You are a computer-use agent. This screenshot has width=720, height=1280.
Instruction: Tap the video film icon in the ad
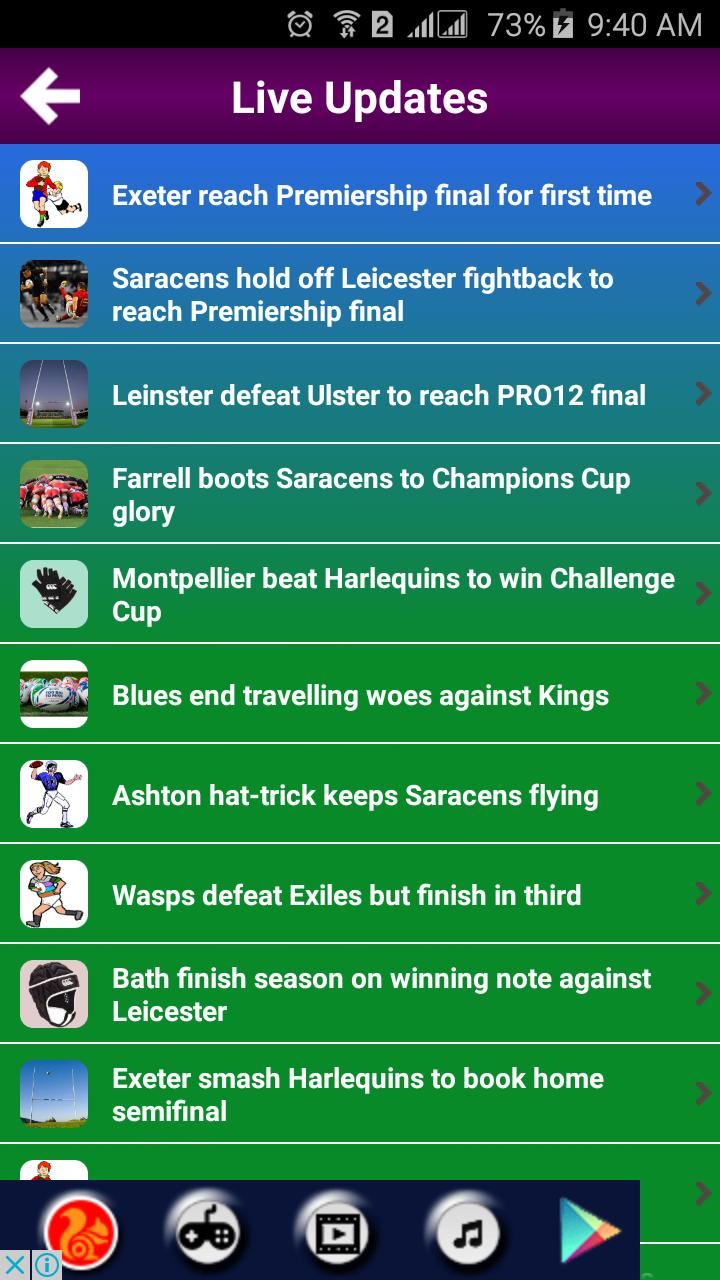pyautogui.click(x=336, y=1232)
